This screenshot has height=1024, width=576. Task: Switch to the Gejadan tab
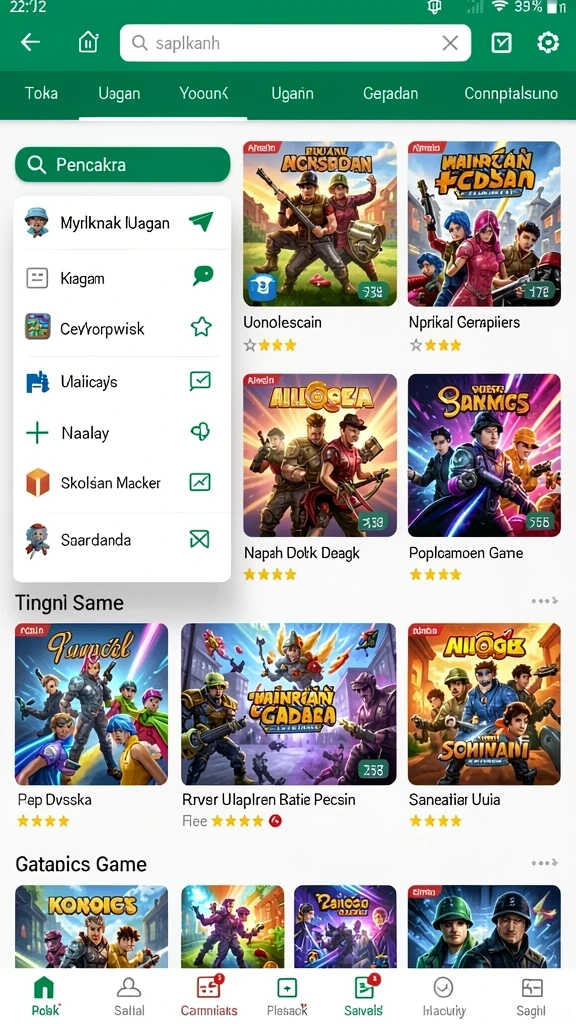(390, 93)
